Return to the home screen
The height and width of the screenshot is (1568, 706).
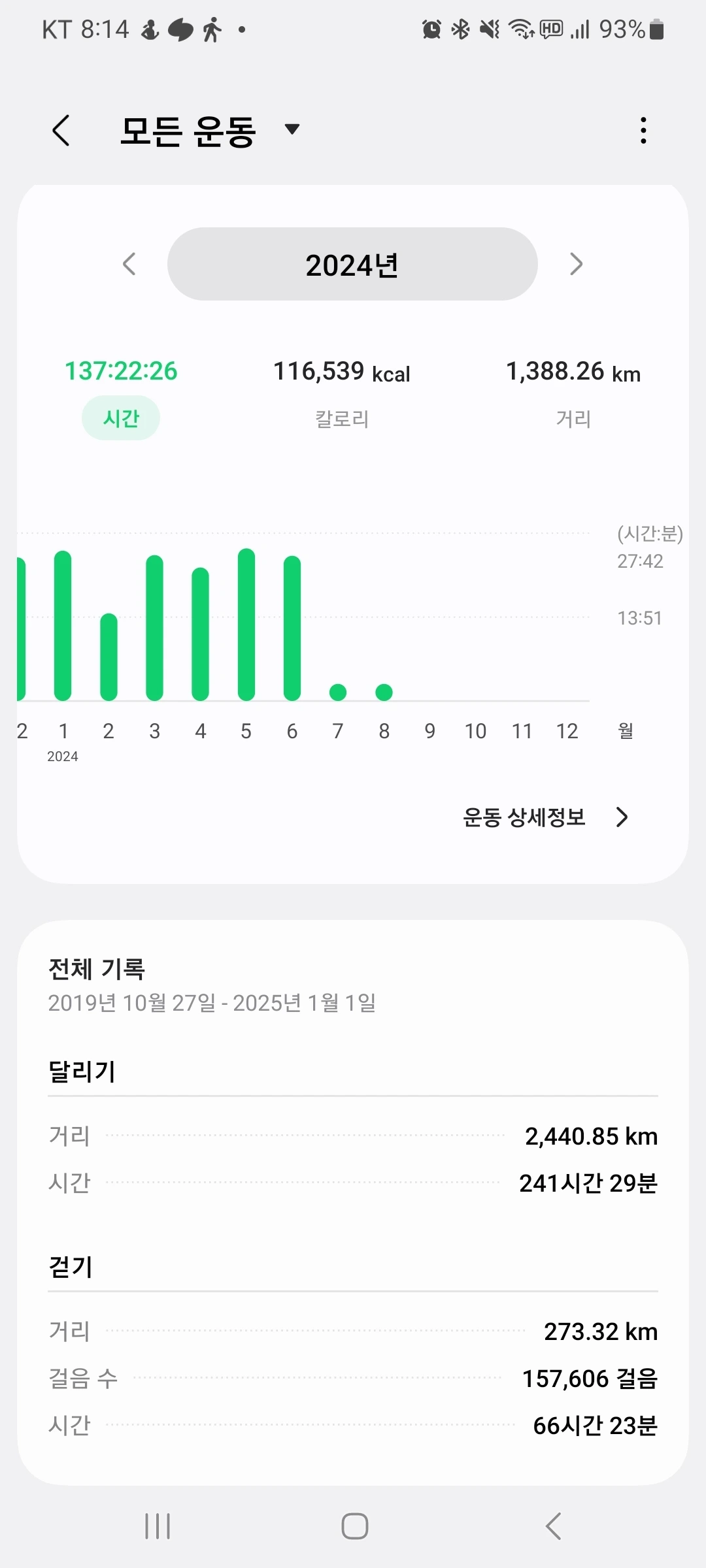(354, 1526)
